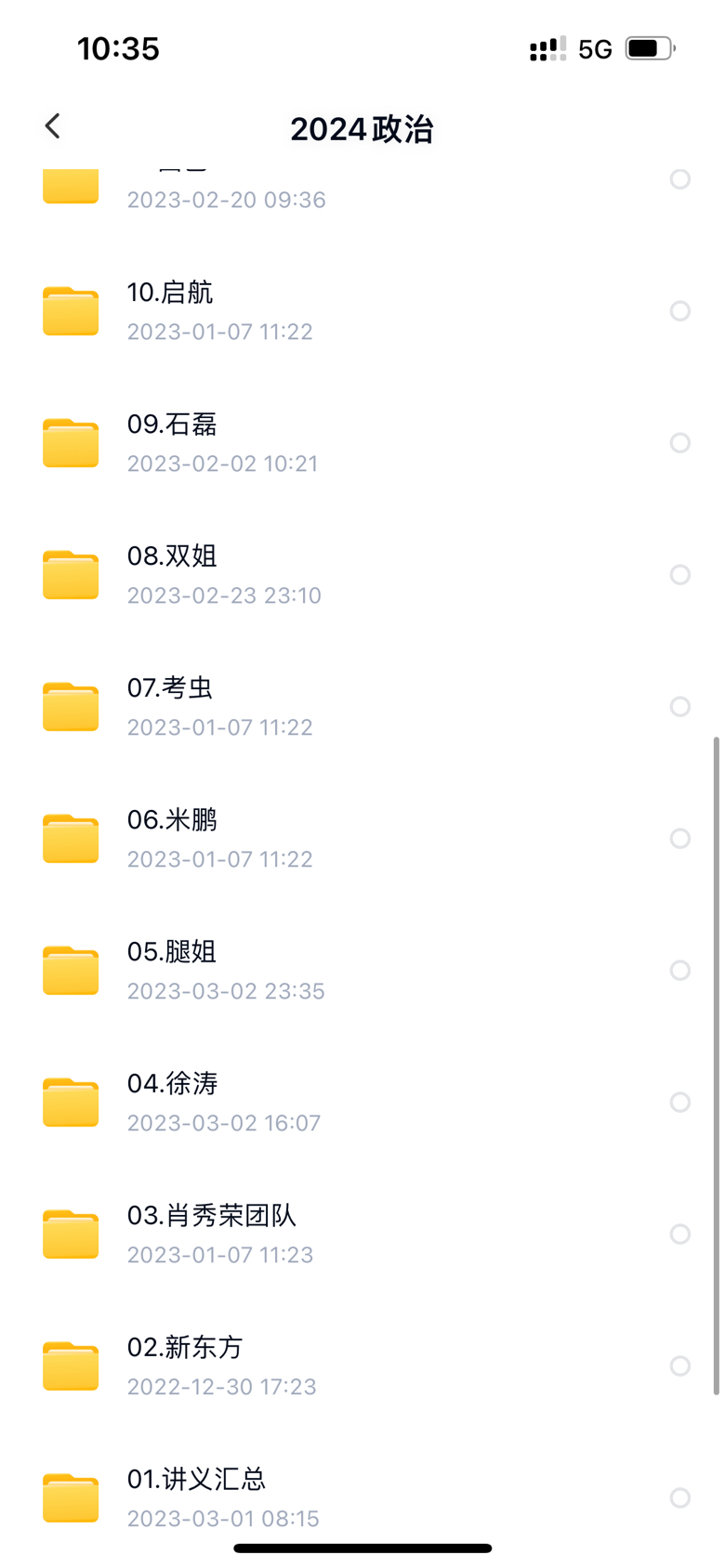Image resolution: width=725 pixels, height=1568 pixels.
Task: Open the 10.启航 folder
Action: coord(362,311)
